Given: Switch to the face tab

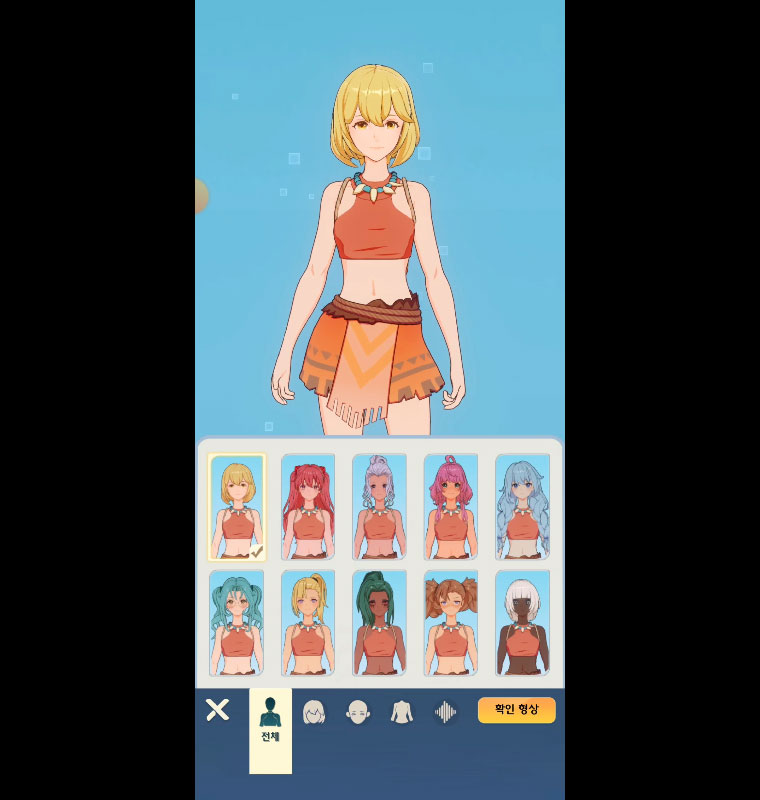Looking at the screenshot, I should [x=357, y=712].
